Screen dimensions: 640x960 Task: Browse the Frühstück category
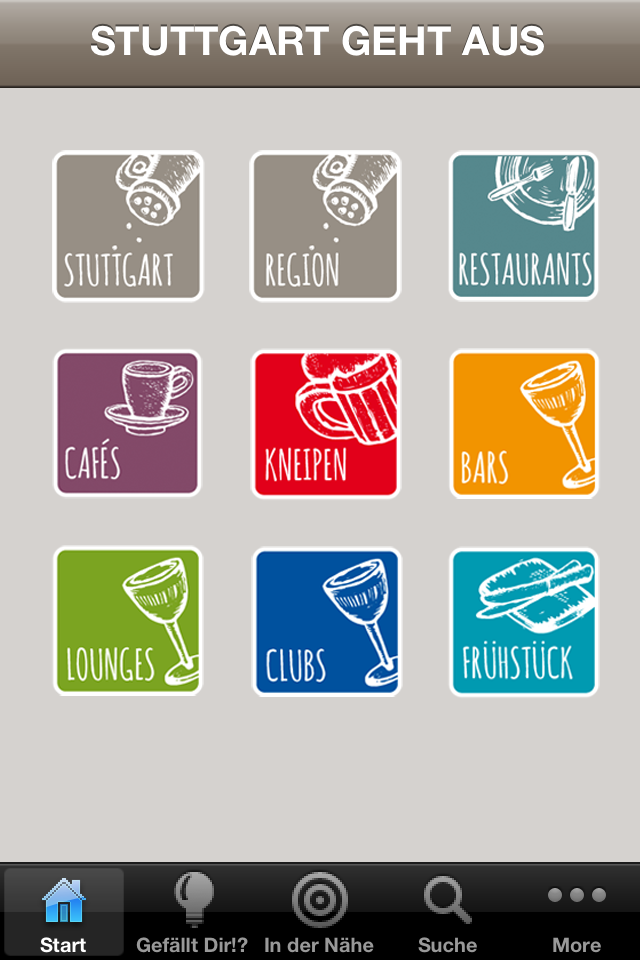click(524, 621)
